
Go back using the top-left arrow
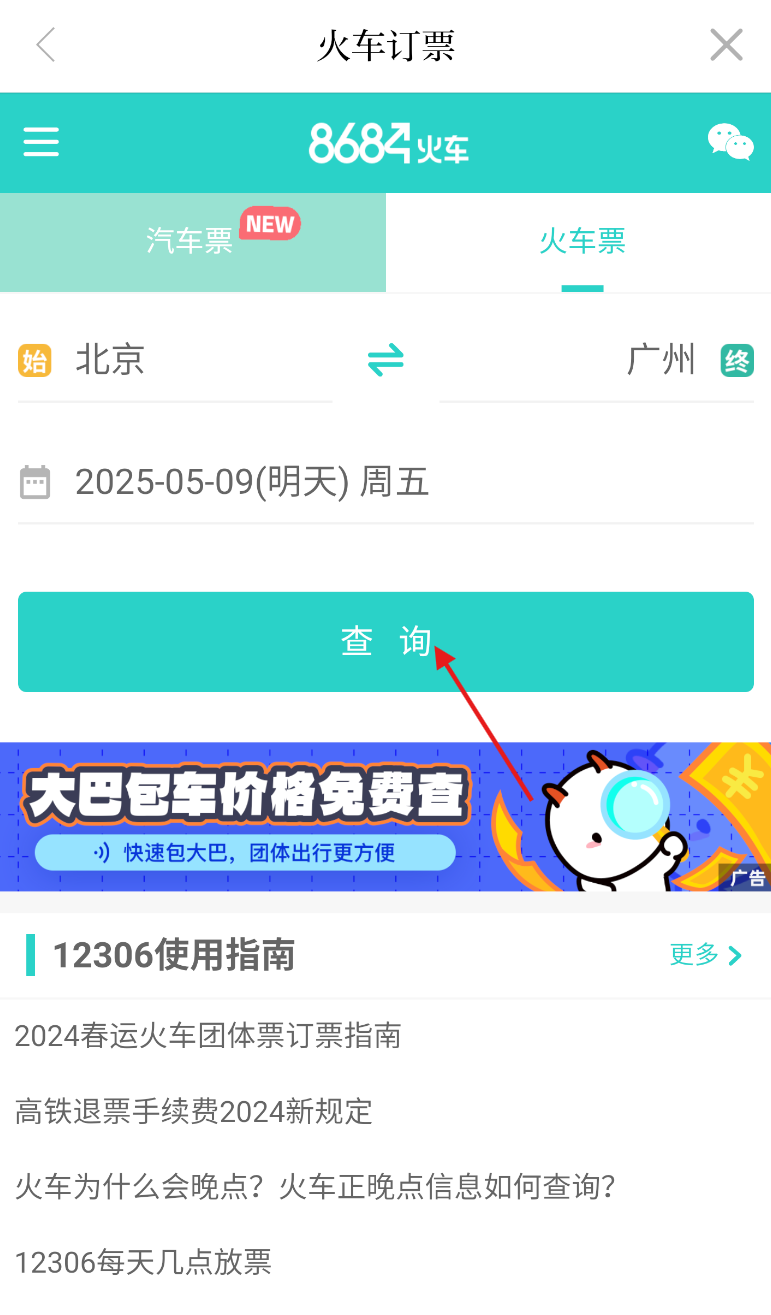(x=46, y=45)
